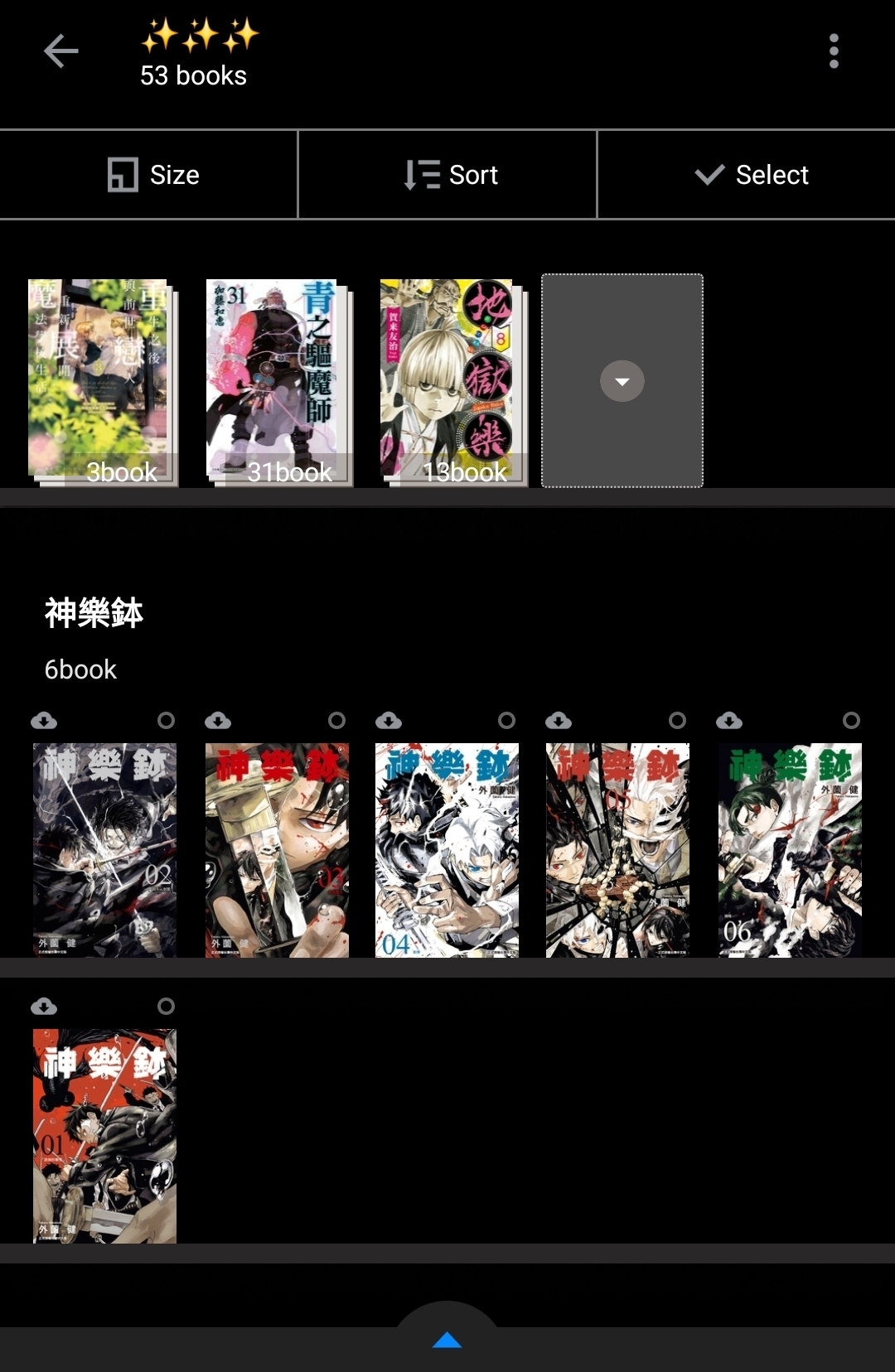Viewport: 895px width, 1372px height.
Task: Select the circle above volume 06
Action: point(851,721)
